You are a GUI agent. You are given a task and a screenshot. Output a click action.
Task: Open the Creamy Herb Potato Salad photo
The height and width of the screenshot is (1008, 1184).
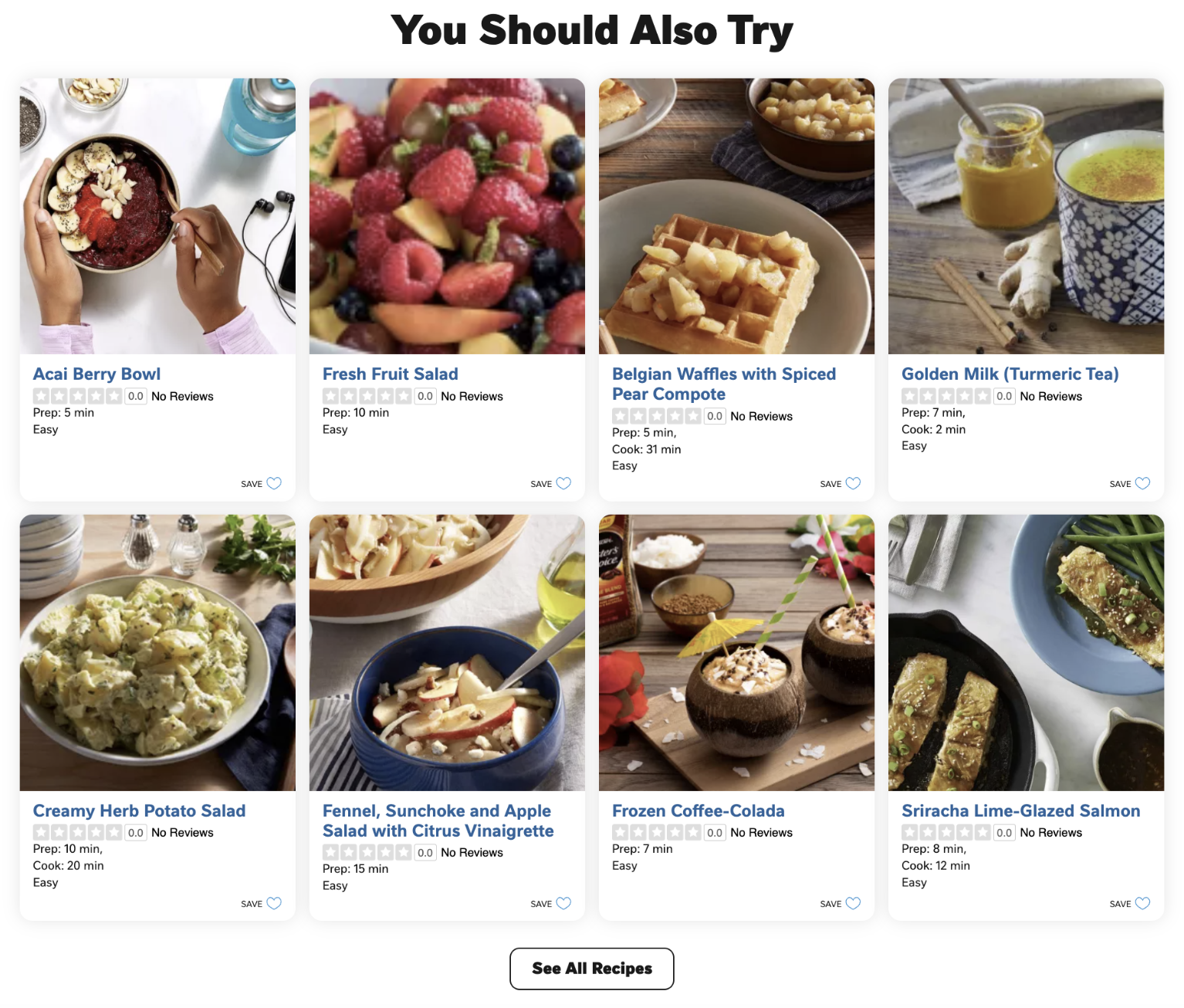157,652
